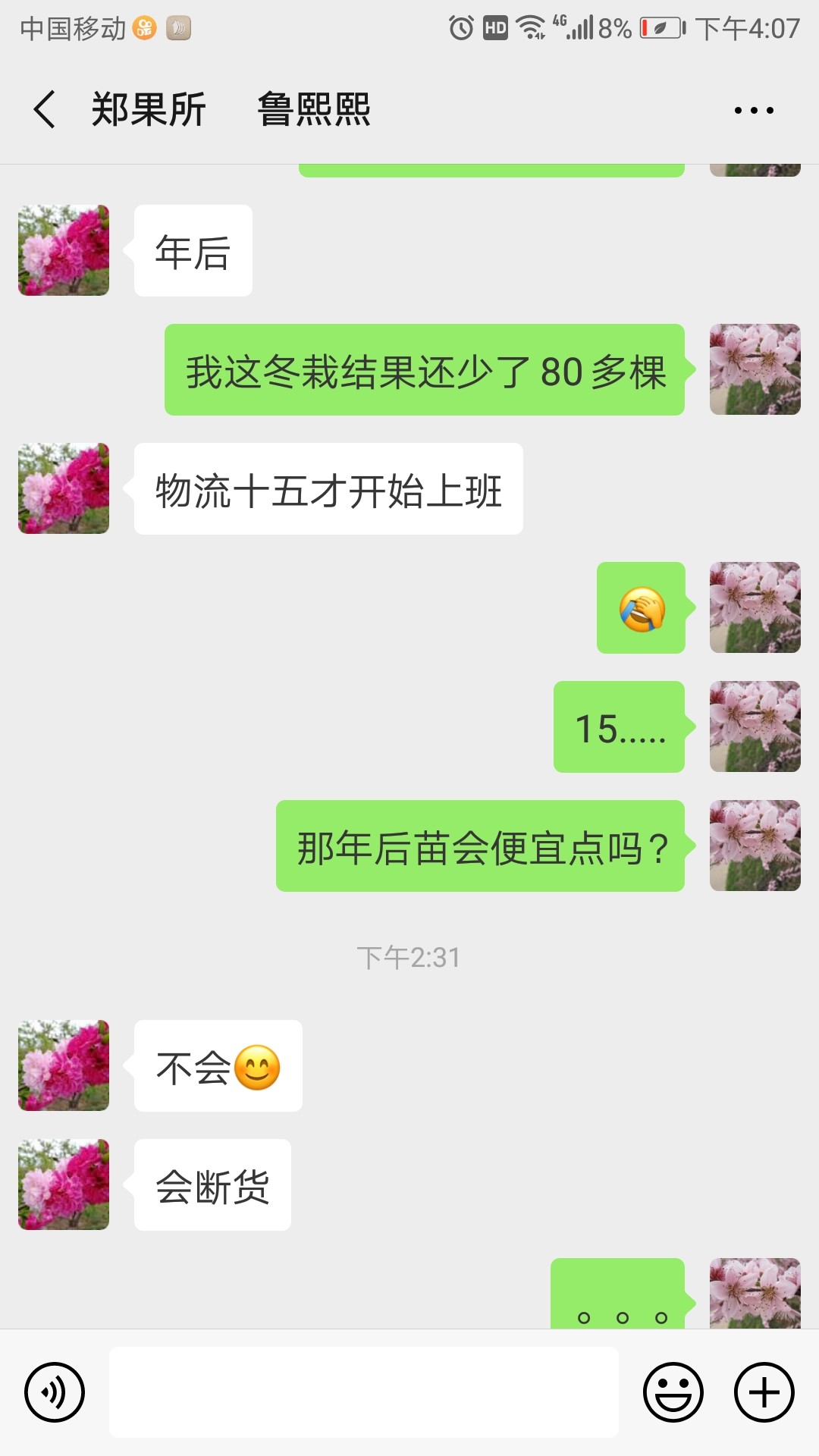Open the emoji sticker panel

673,1392
